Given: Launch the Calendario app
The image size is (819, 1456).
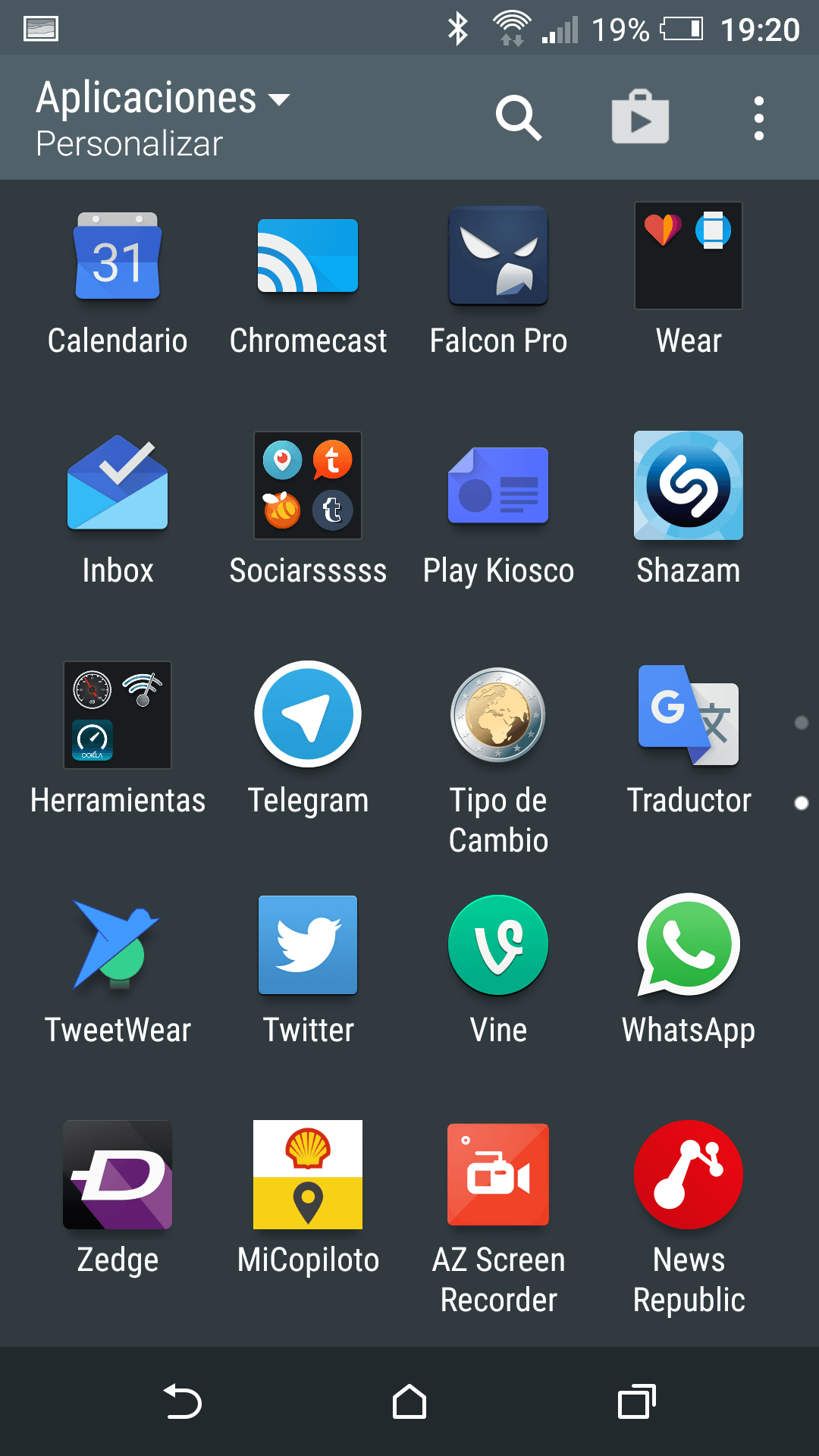Looking at the screenshot, I should pyautogui.click(x=118, y=258).
